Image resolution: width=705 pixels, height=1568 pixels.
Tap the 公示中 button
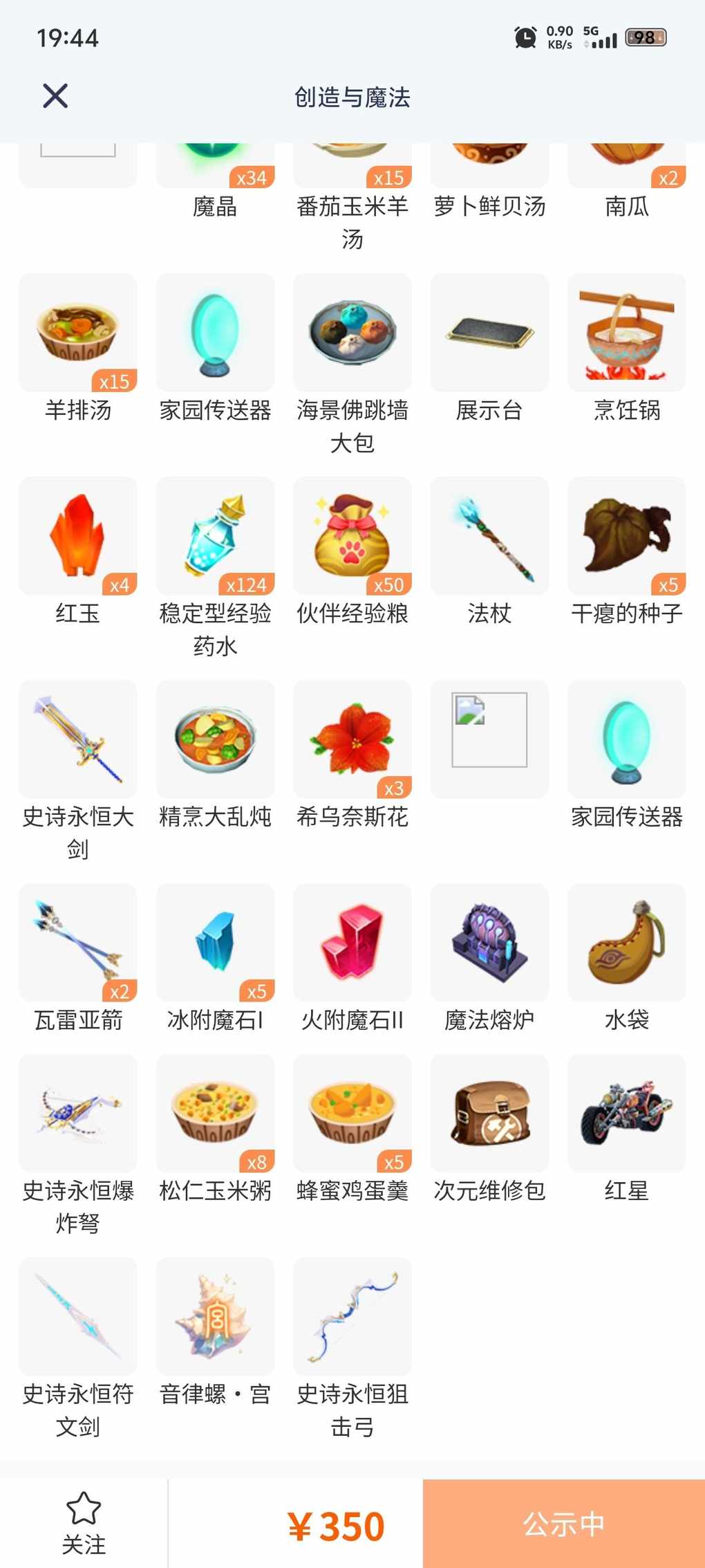[x=563, y=1523]
